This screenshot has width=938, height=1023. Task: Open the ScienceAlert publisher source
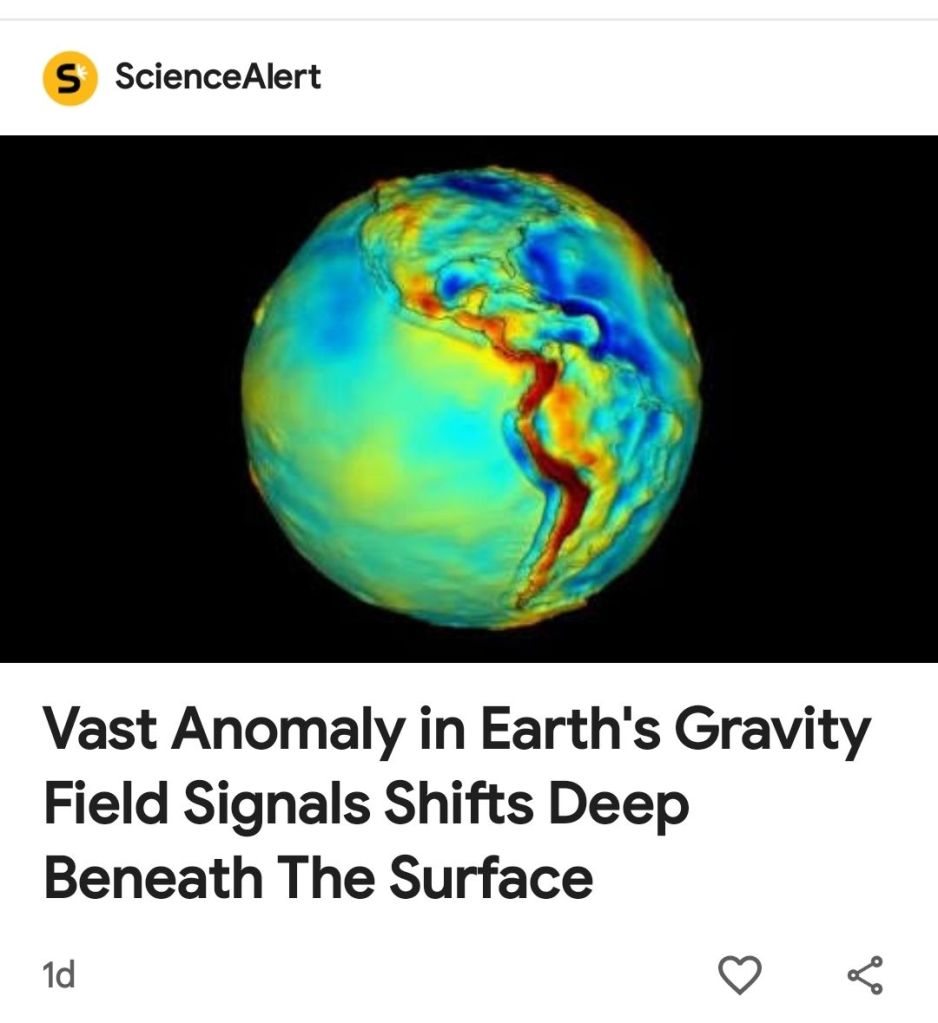coord(217,77)
